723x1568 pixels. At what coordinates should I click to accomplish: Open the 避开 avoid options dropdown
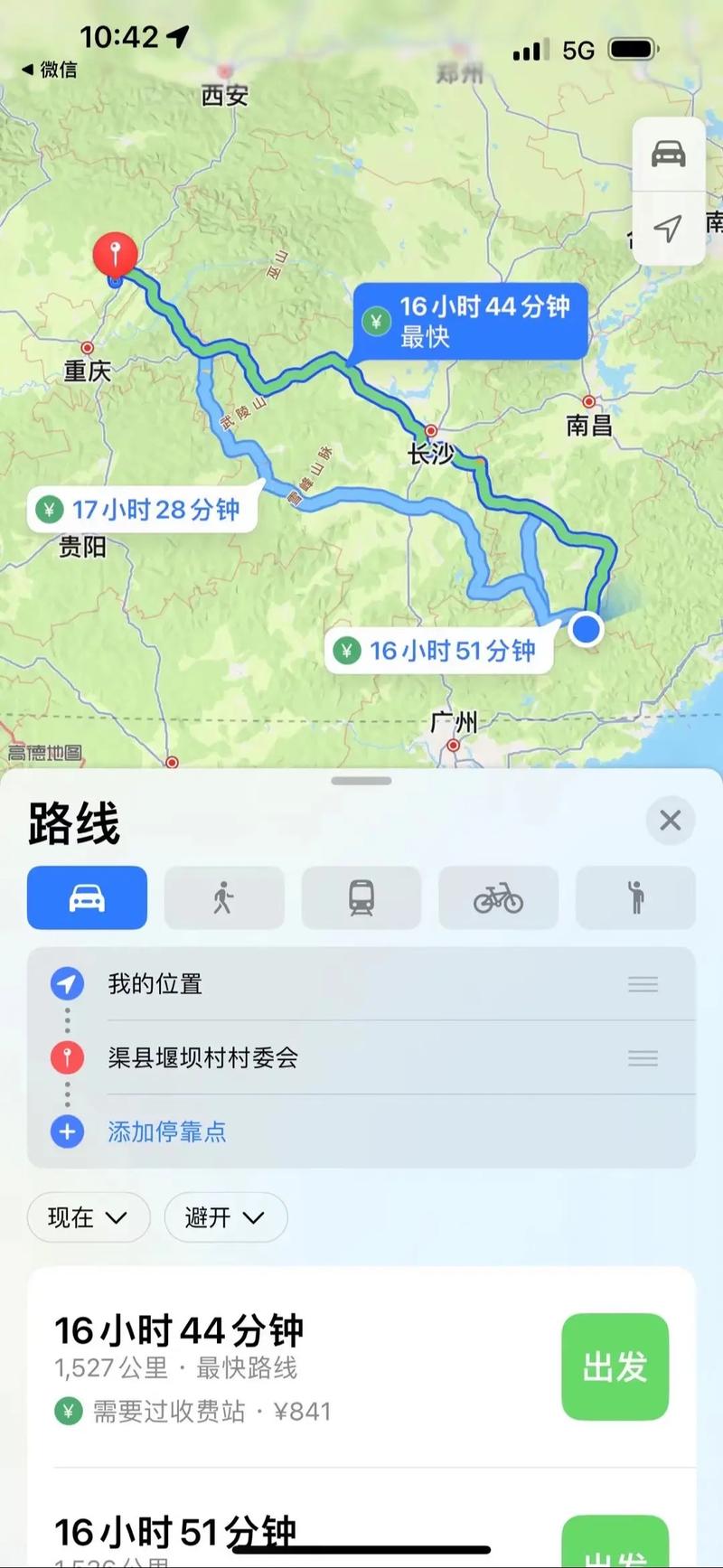click(225, 1217)
